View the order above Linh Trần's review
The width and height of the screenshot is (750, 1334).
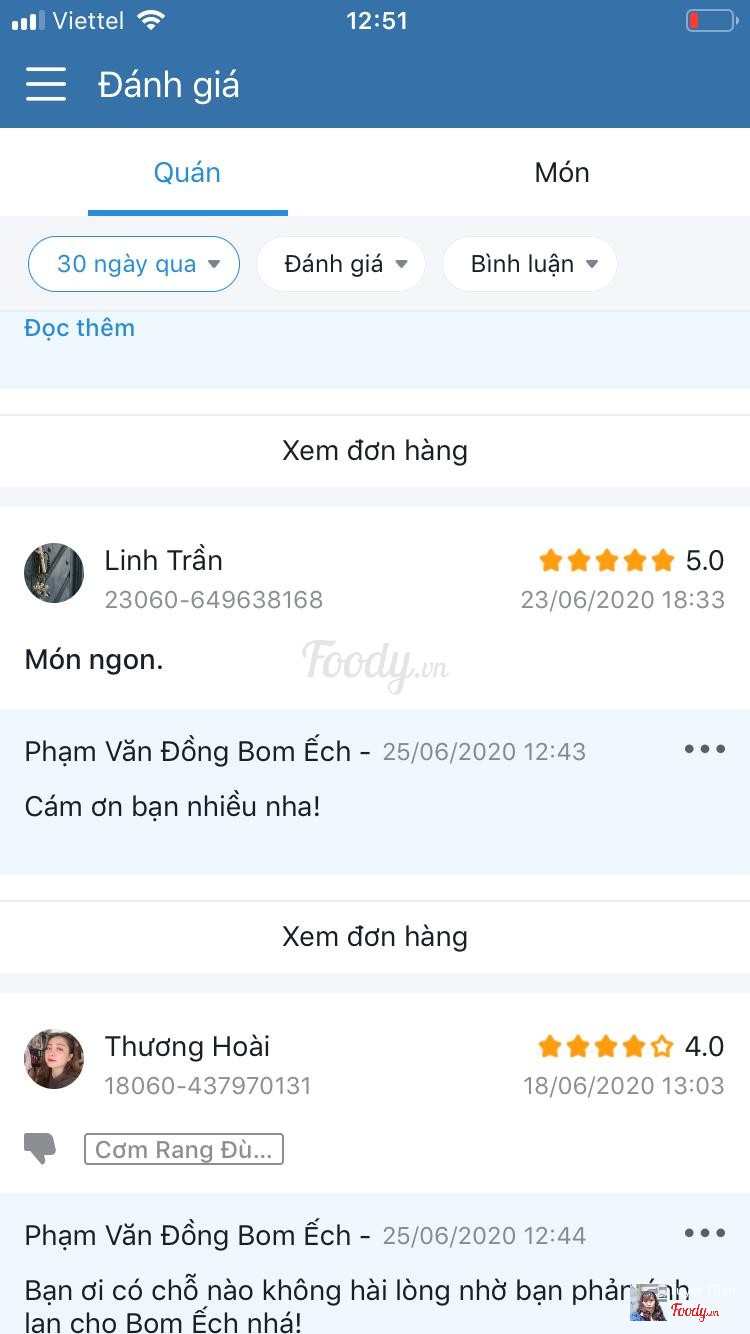tap(375, 451)
